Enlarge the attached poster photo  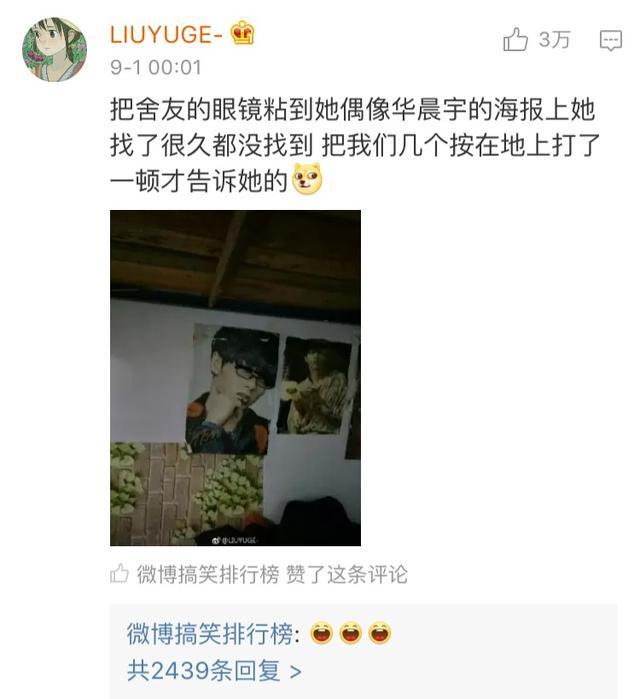tap(235, 377)
